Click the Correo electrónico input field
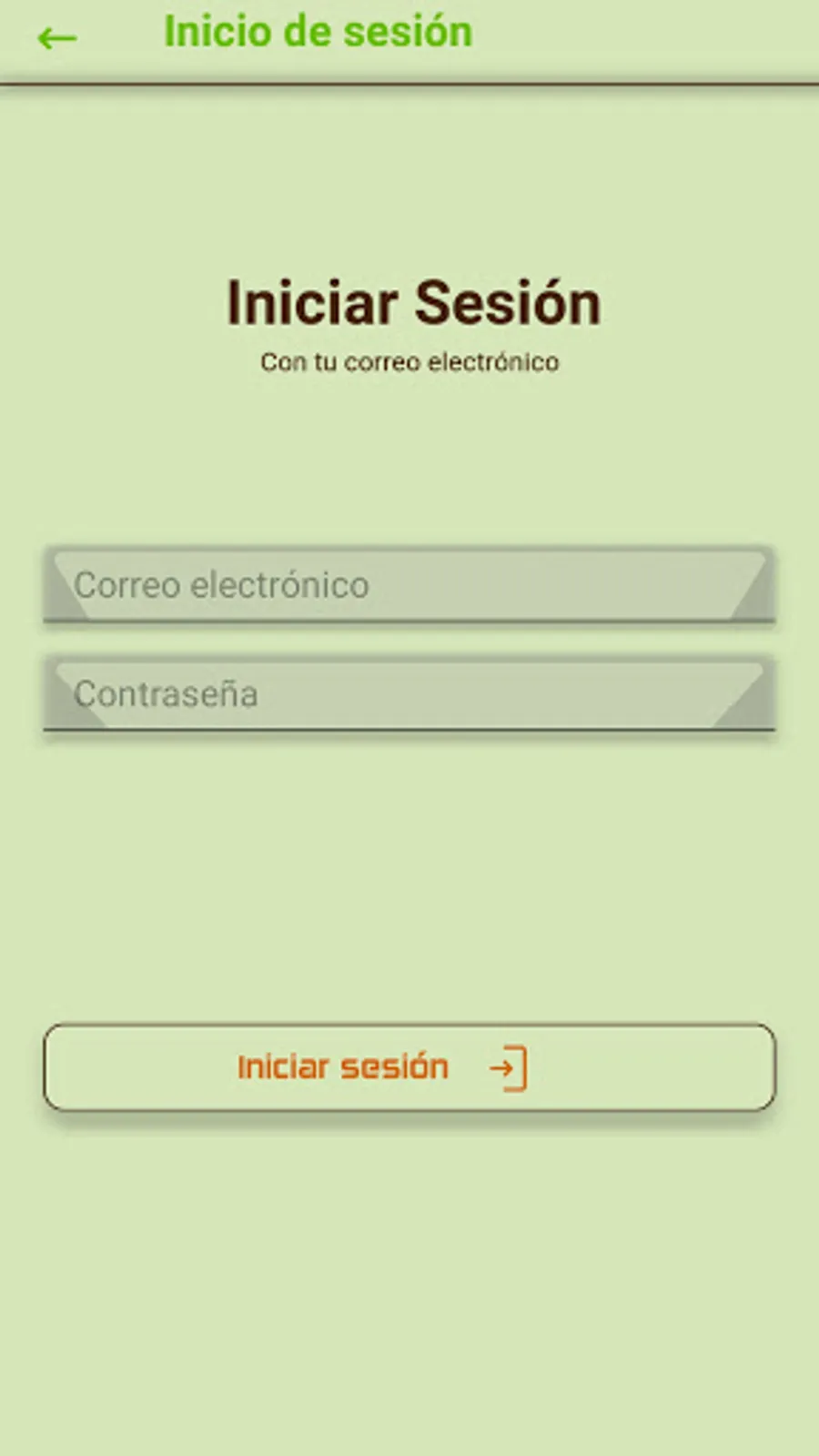 [x=408, y=587]
